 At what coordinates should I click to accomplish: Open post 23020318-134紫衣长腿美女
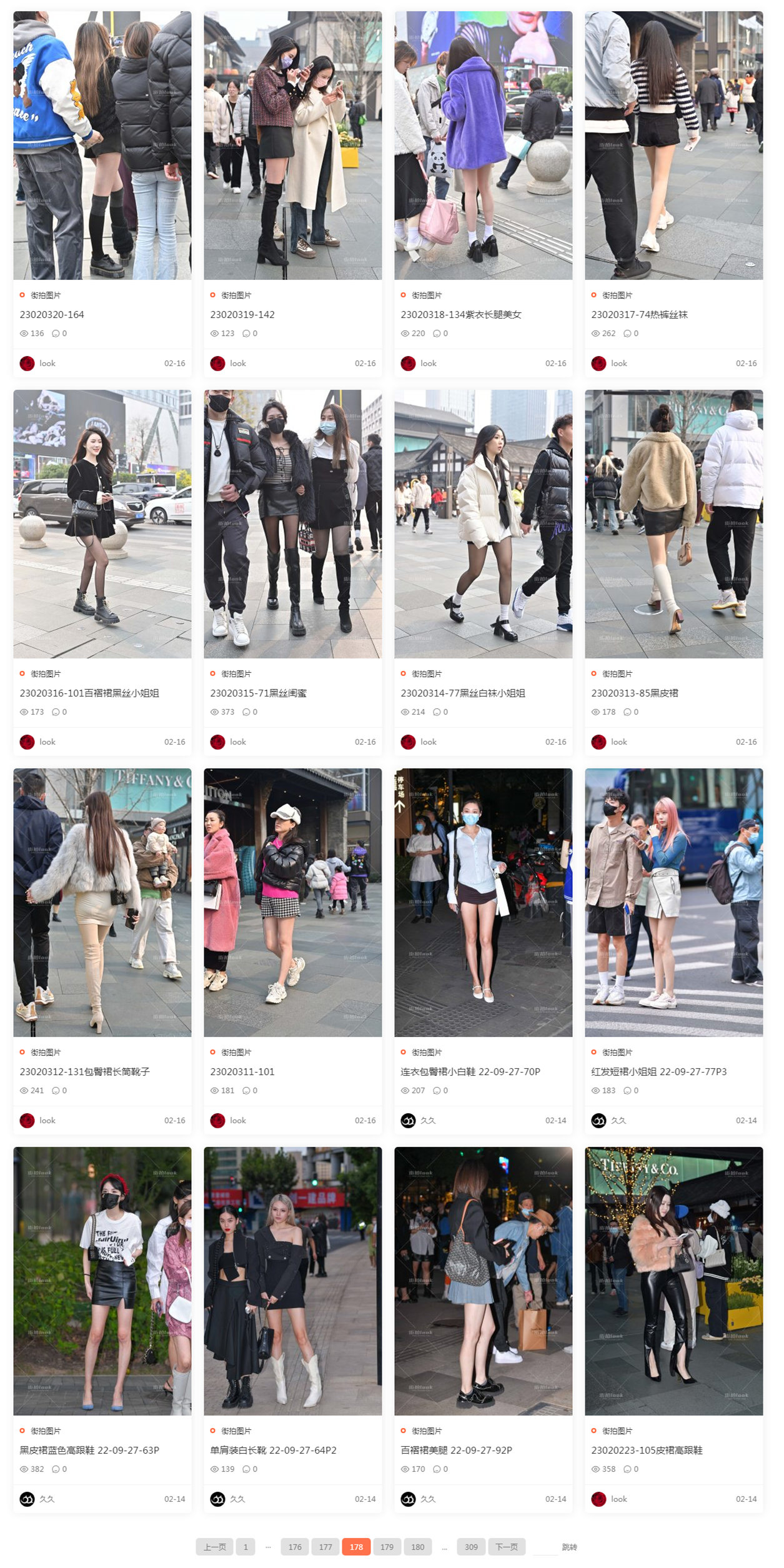click(461, 315)
